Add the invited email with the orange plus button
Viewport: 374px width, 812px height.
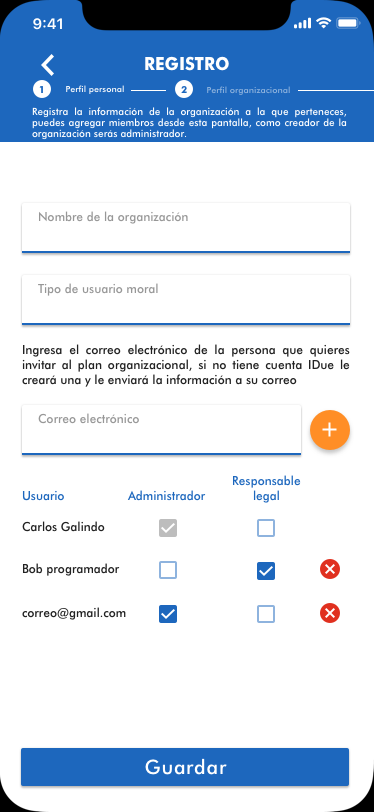pyautogui.click(x=330, y=430)
